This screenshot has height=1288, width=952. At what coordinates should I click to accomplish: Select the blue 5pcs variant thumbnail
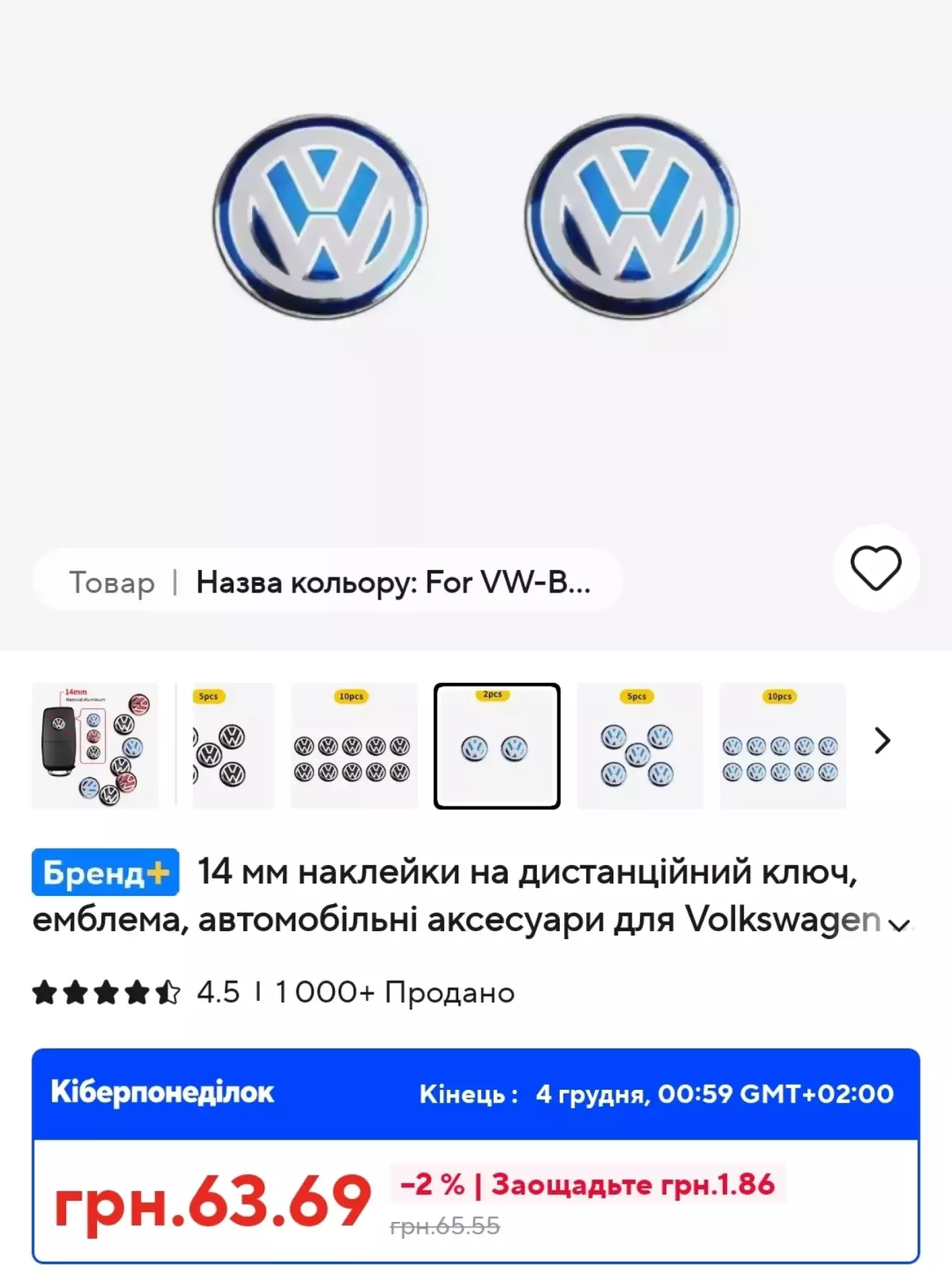(639, 746)
